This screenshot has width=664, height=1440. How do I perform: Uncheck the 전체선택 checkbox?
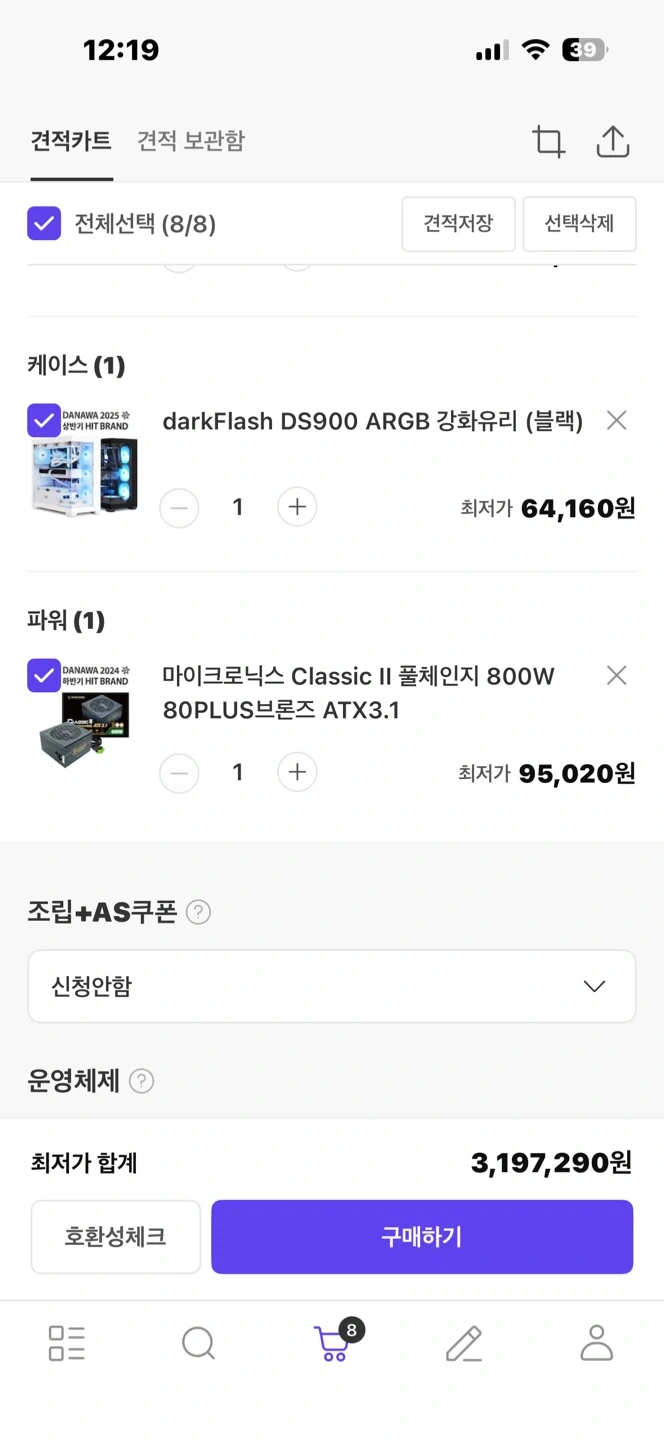pos(44,224)
